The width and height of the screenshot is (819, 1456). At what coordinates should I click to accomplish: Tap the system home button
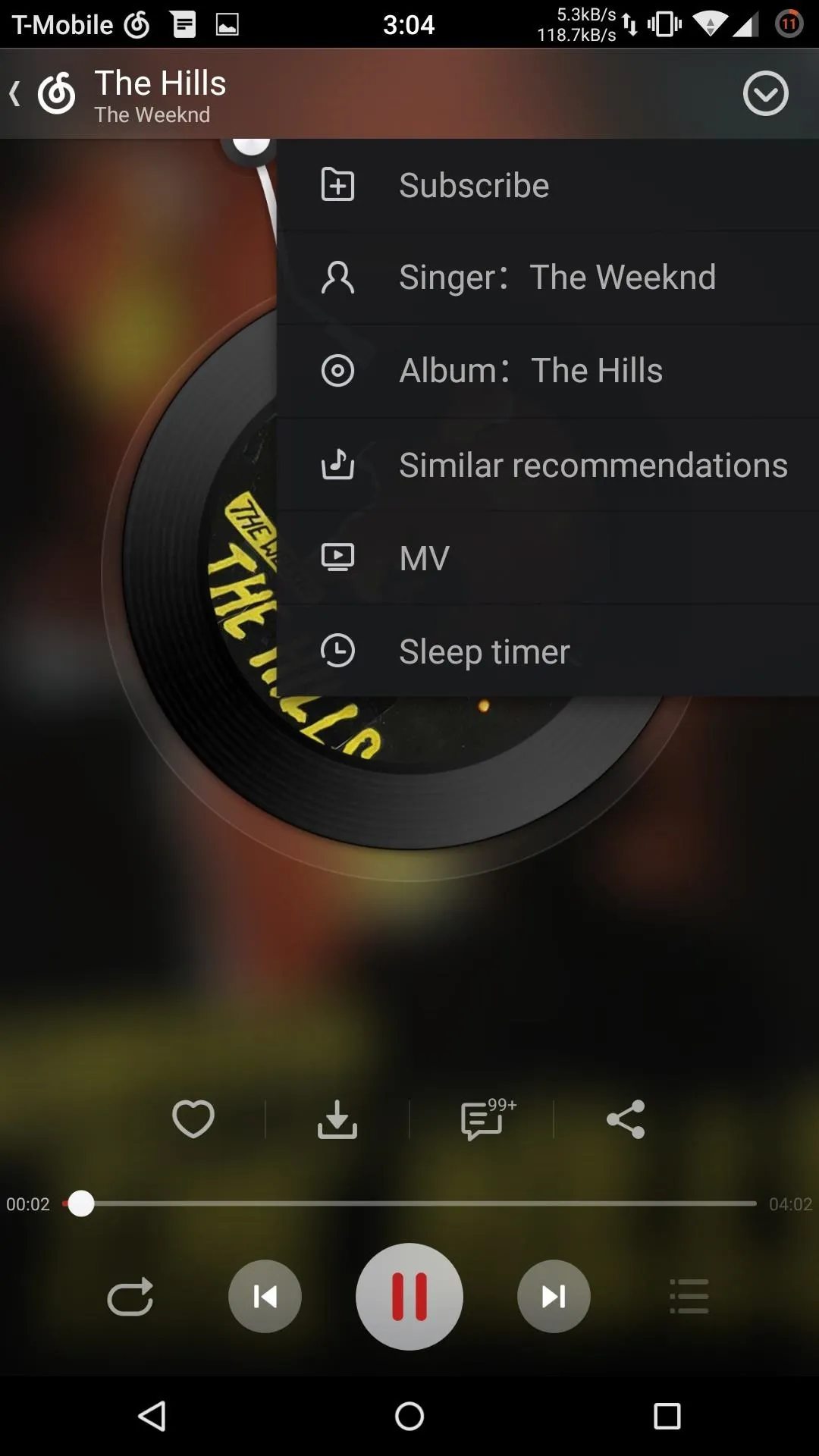click(409, 1416)
